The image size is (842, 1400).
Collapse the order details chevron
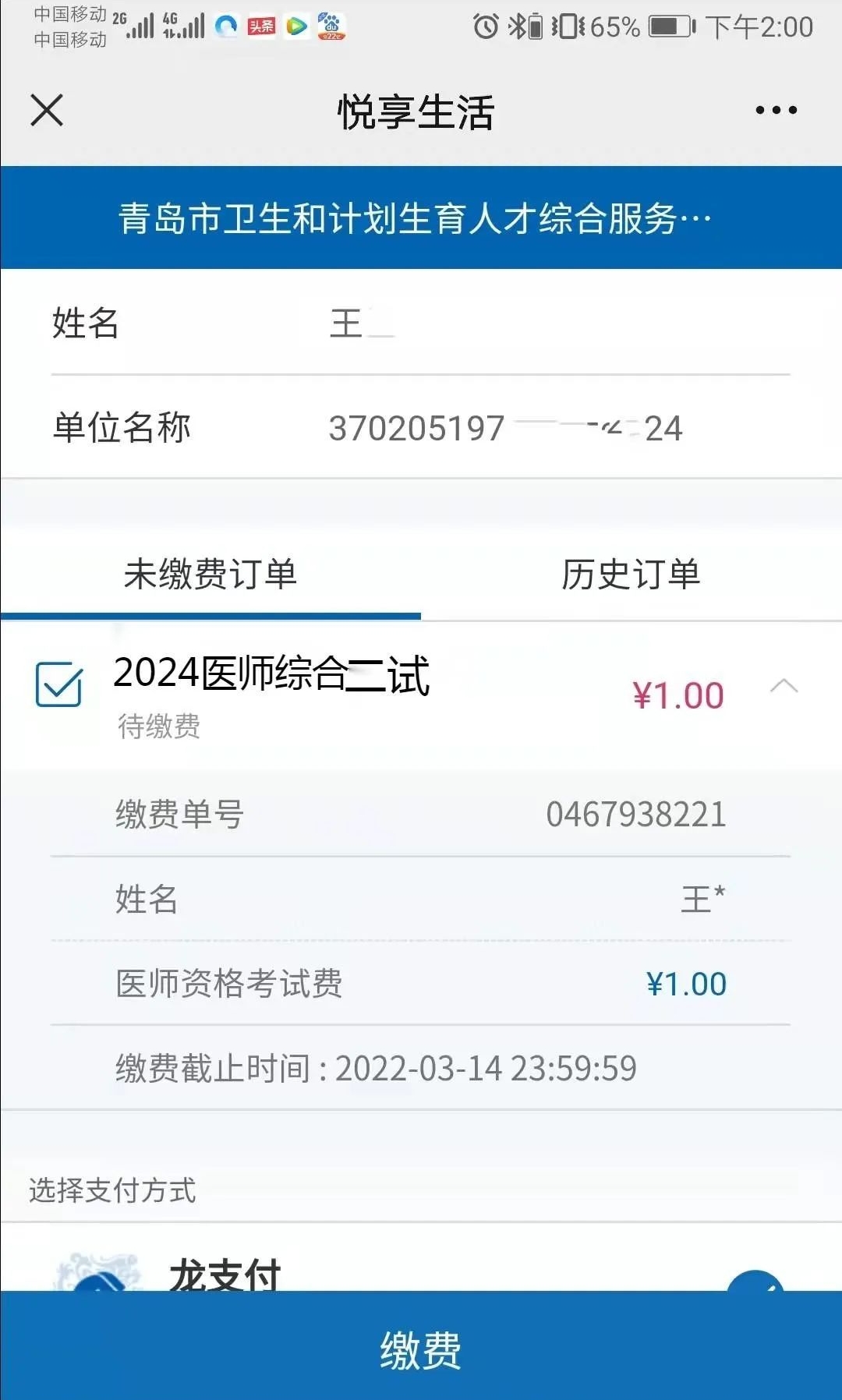point(784,686)
